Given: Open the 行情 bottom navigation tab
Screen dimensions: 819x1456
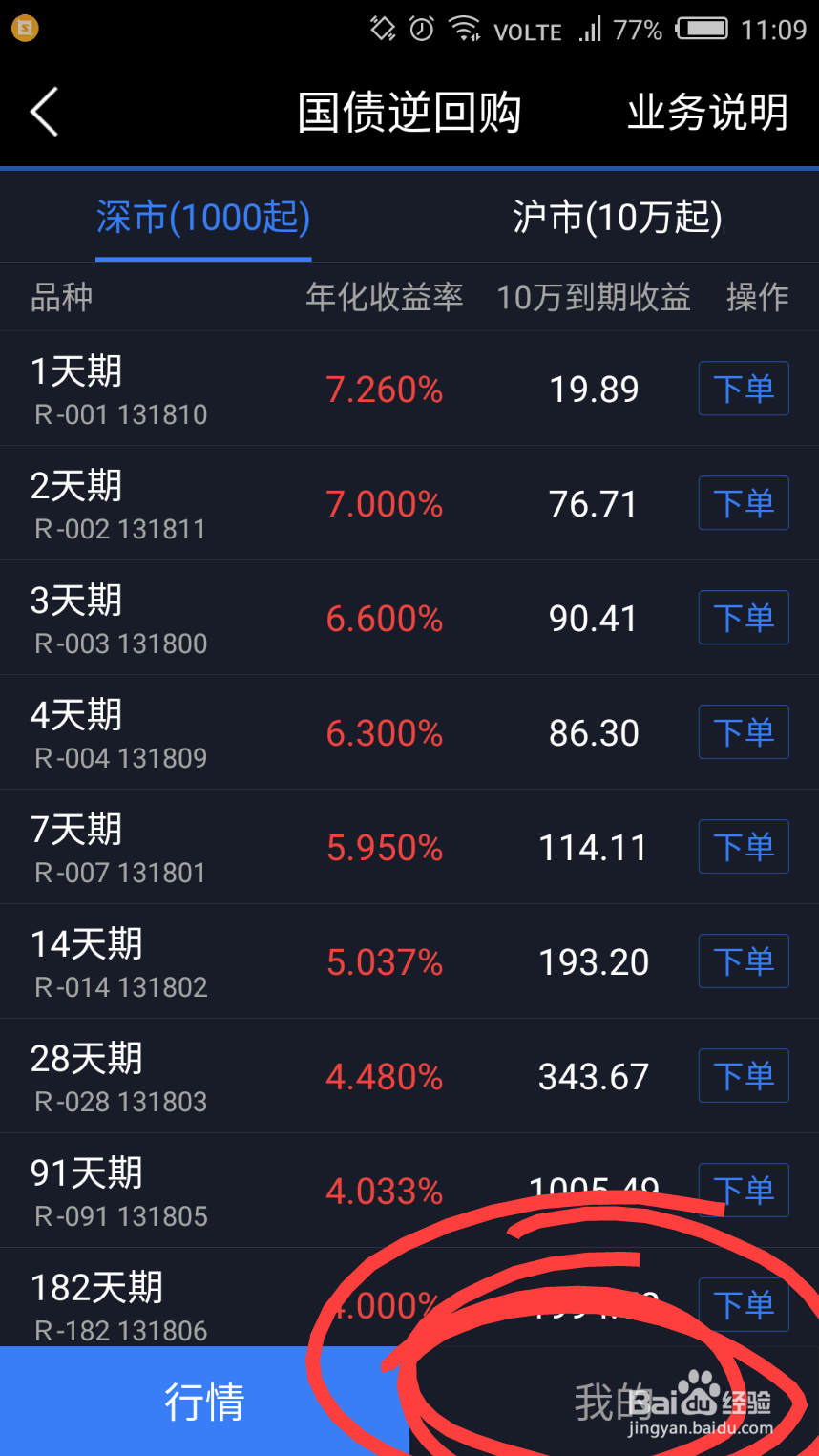Looking at the screenshot, I should point(204,1401).
